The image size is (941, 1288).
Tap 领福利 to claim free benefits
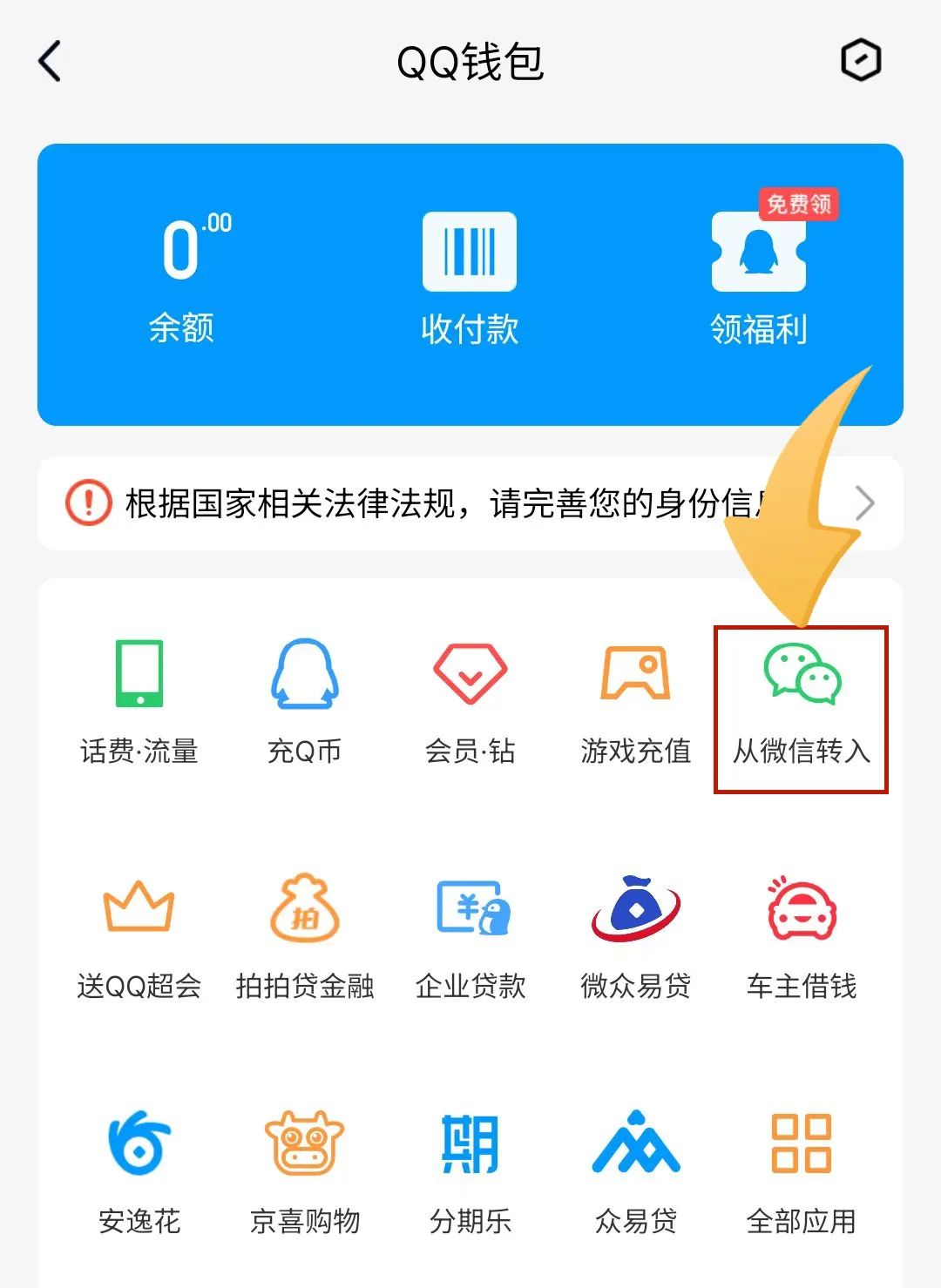click(x=759, y=279)
